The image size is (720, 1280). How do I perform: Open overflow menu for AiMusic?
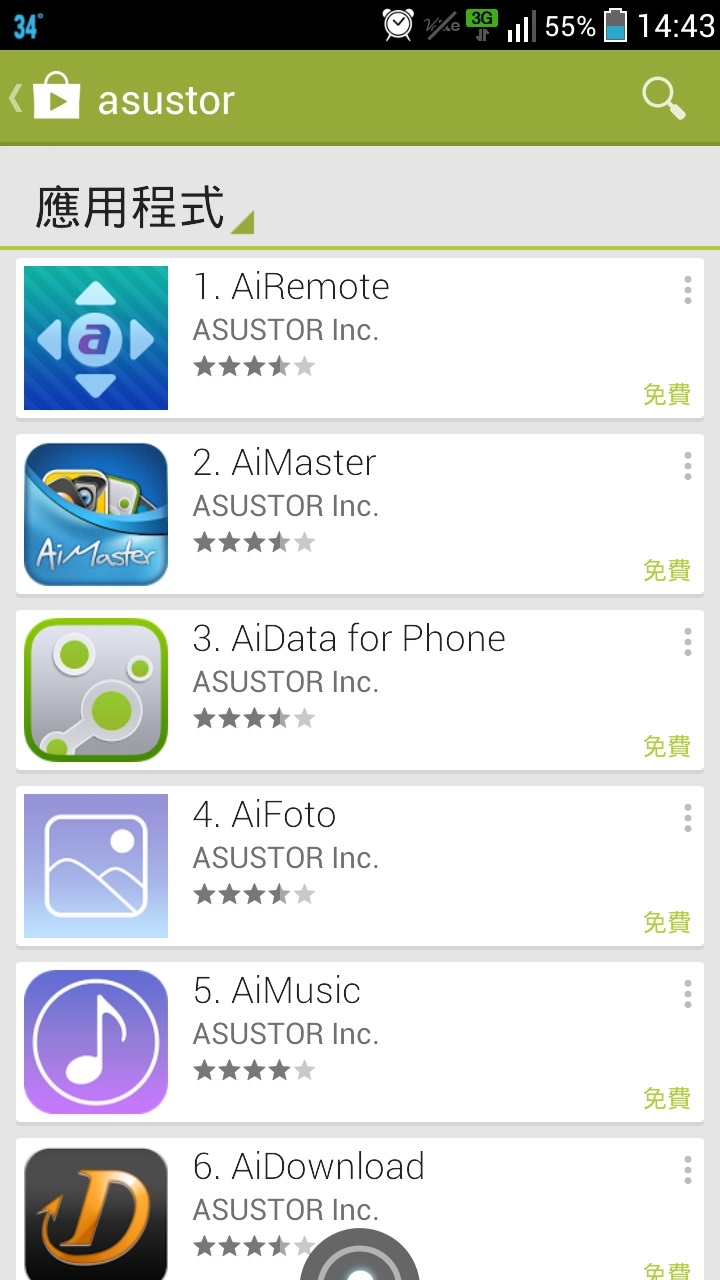[687, 994]
